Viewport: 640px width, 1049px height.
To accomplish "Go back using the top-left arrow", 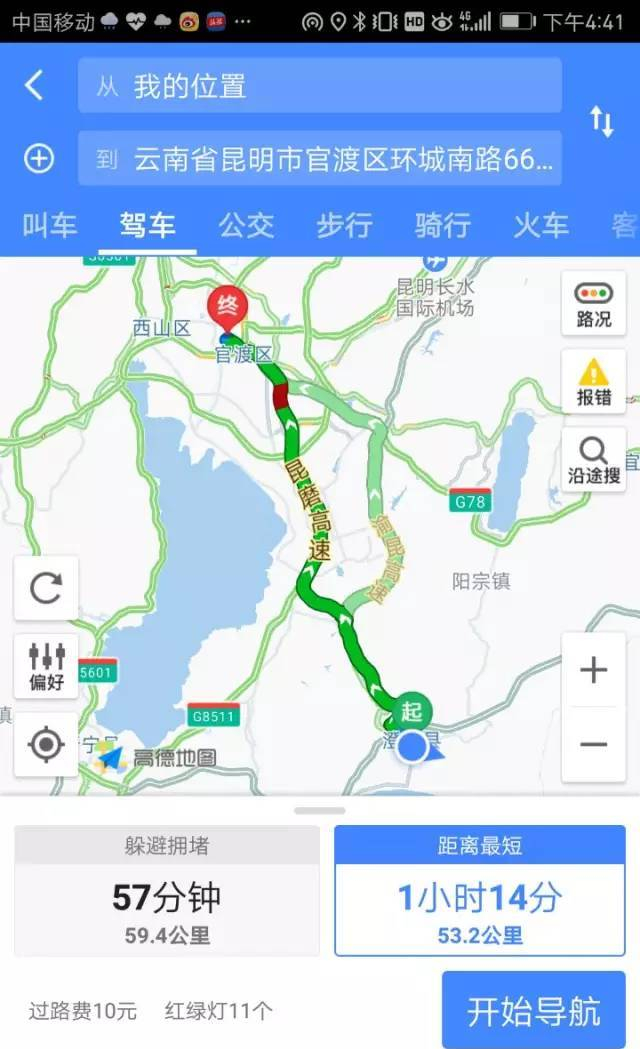I will pos(34,85).
